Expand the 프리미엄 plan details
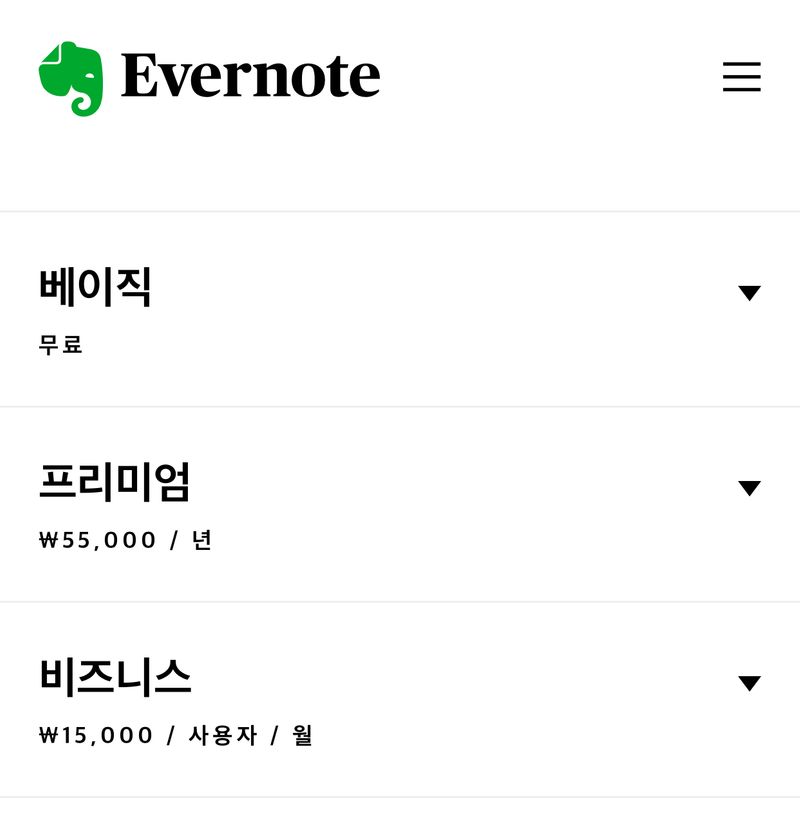Screen dimensions: 800x834 tap(749, 488)
